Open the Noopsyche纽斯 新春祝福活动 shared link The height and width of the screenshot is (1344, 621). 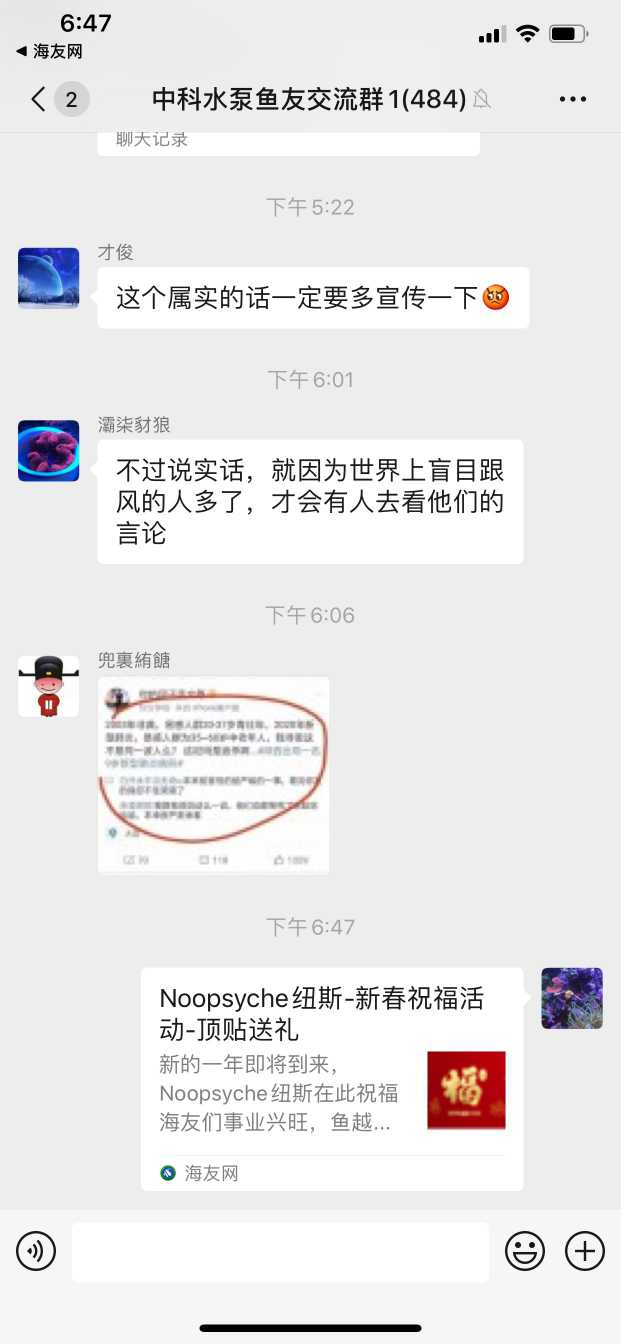click(332, 1078)
